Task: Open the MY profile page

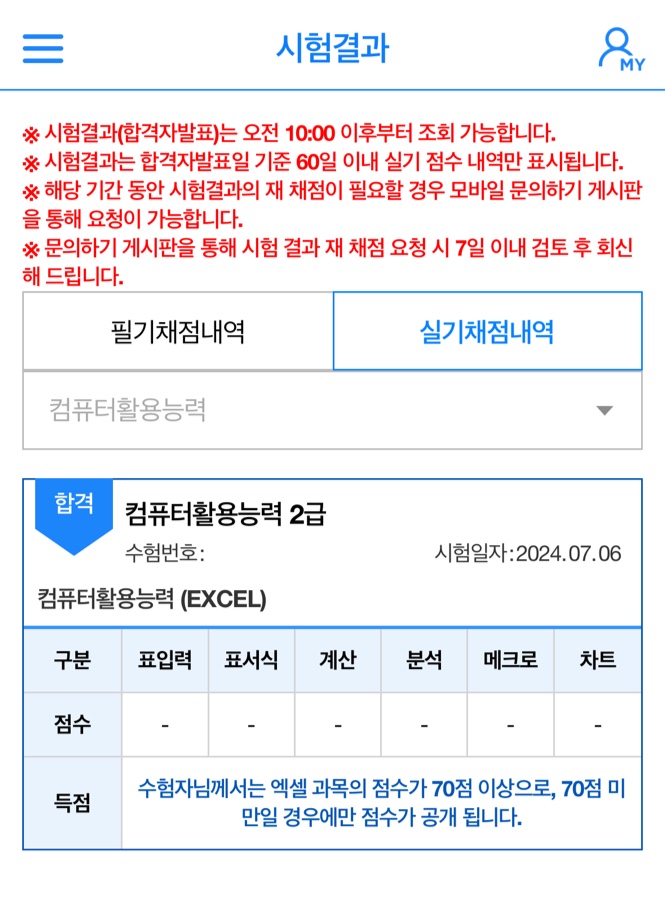Action: pos(620,48)
